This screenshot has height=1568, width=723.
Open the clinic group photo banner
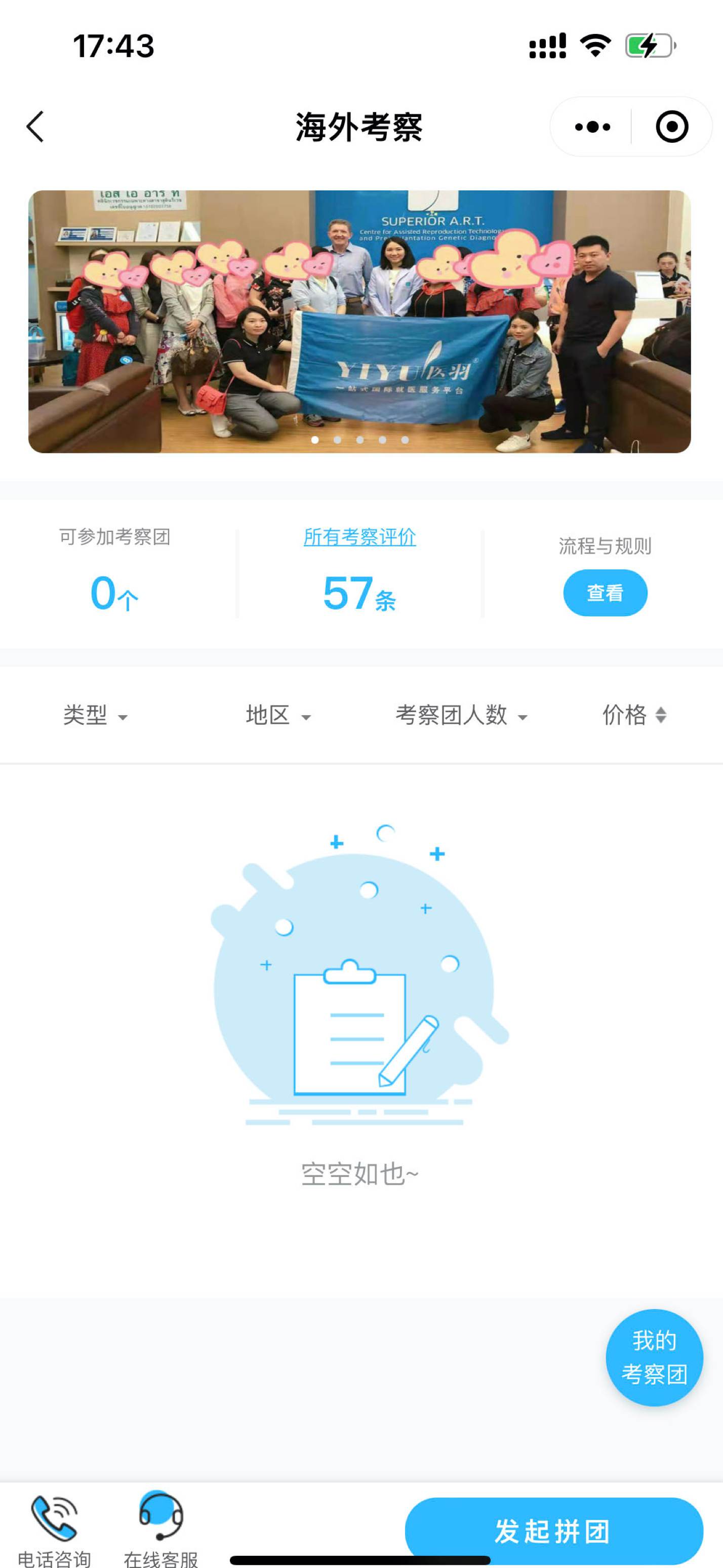point(359,322)
